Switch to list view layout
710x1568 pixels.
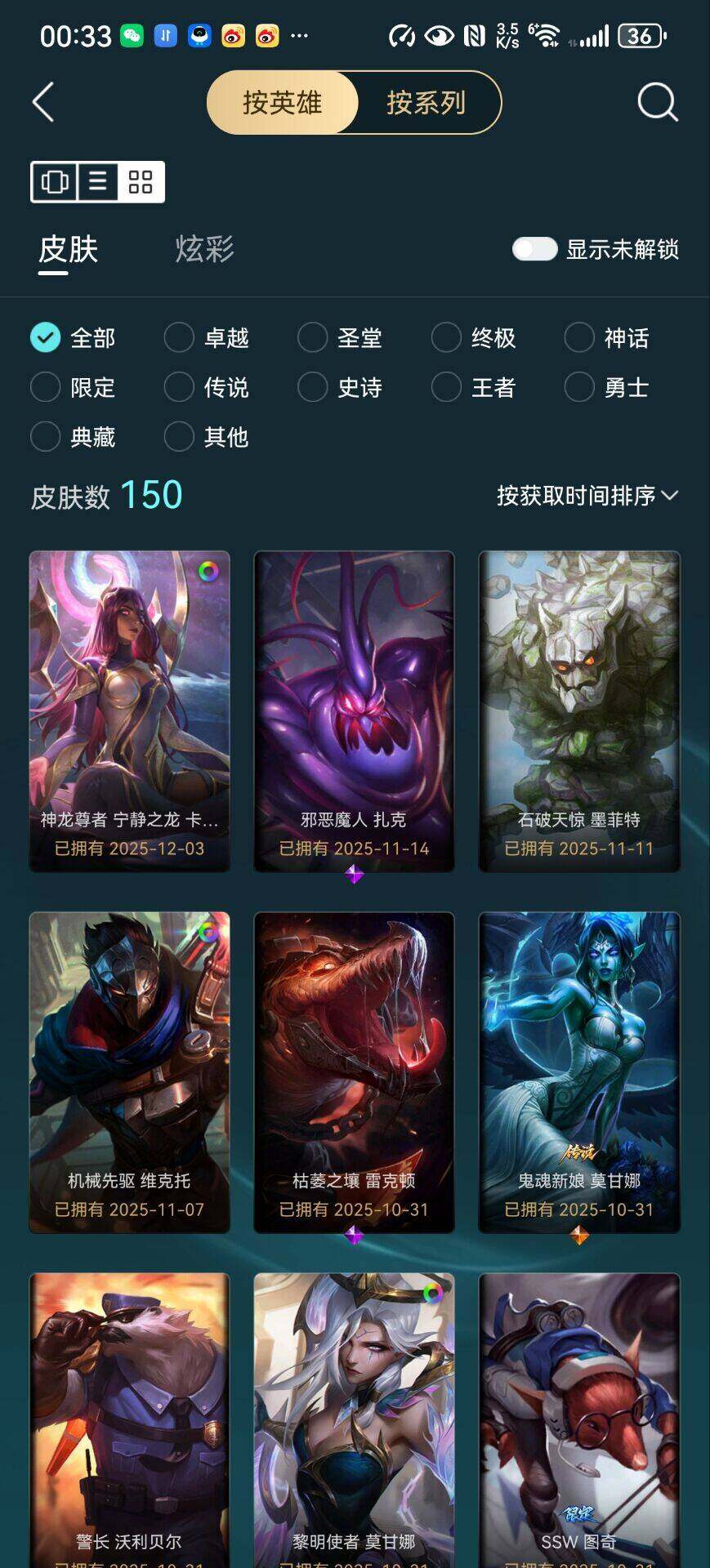pyautogui.click(x=98, y=181)
